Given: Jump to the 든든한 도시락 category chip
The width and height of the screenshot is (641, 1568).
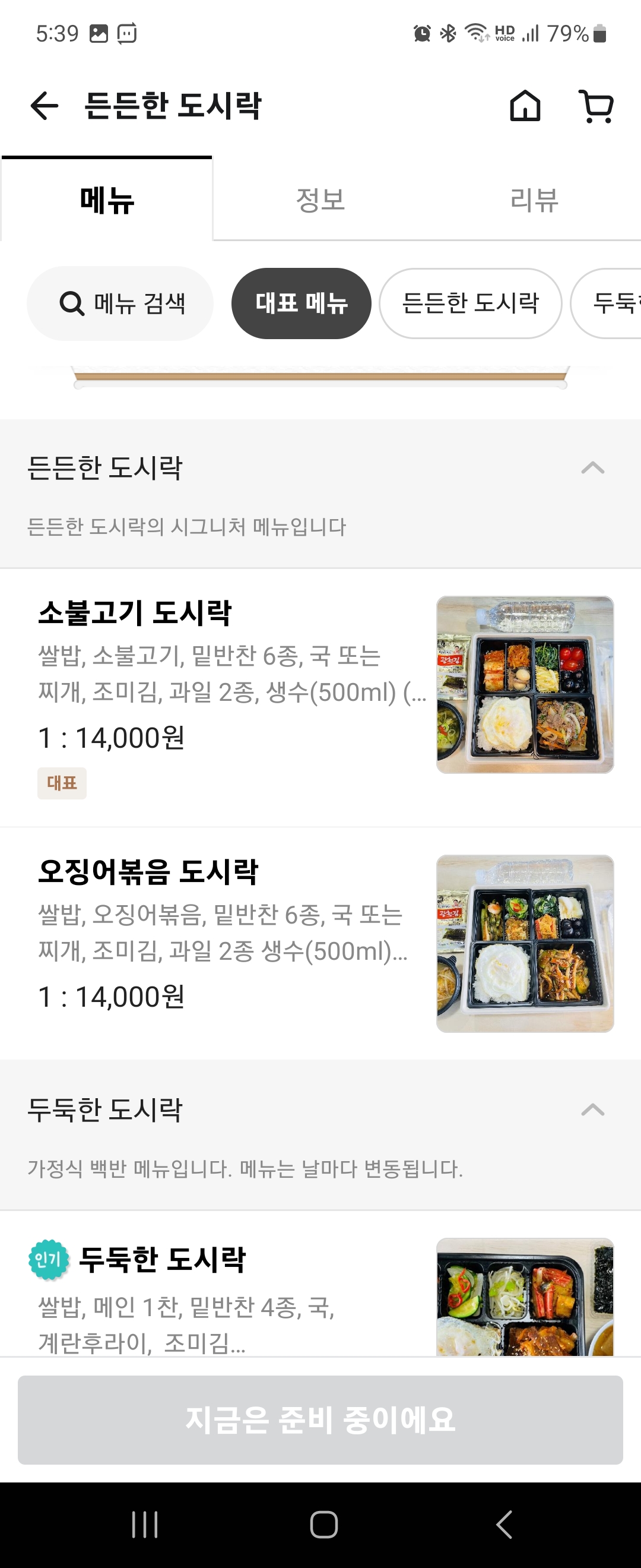Looking at the screenshot, I should tap(470, 303).
